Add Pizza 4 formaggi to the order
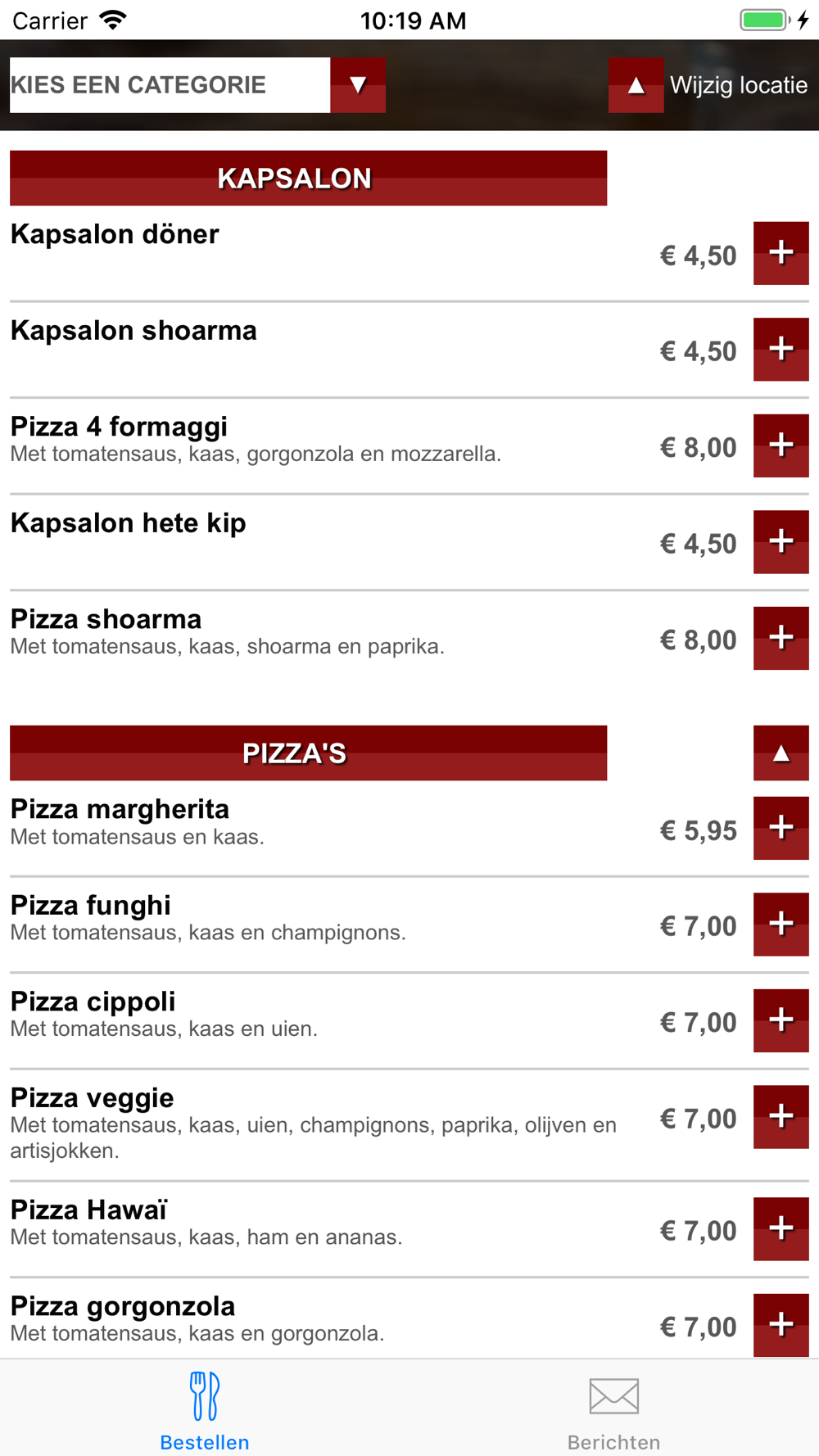 pyautogui.click(x=781, y=445)
